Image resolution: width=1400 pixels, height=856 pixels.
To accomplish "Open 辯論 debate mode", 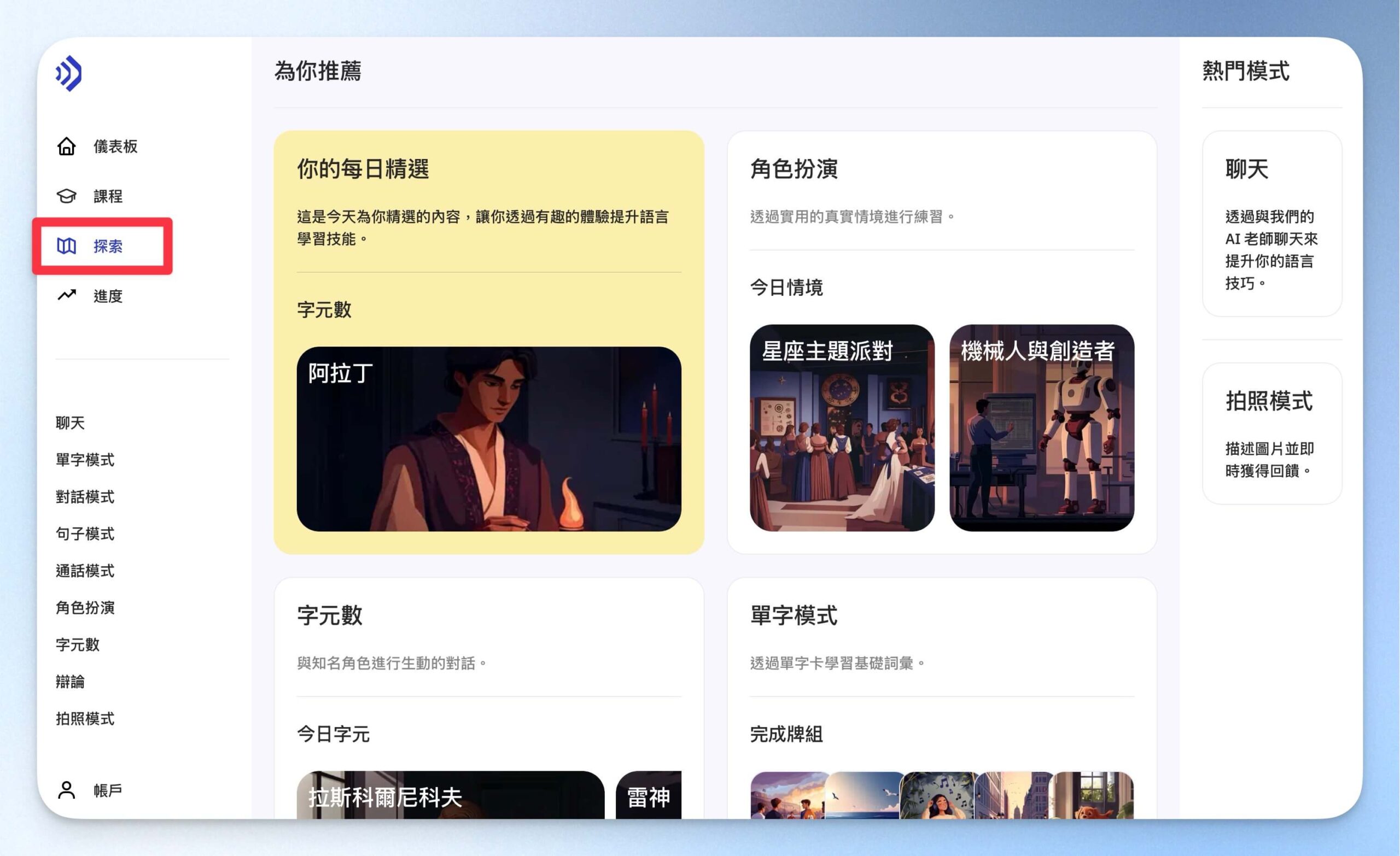I will tap(70, 681).
